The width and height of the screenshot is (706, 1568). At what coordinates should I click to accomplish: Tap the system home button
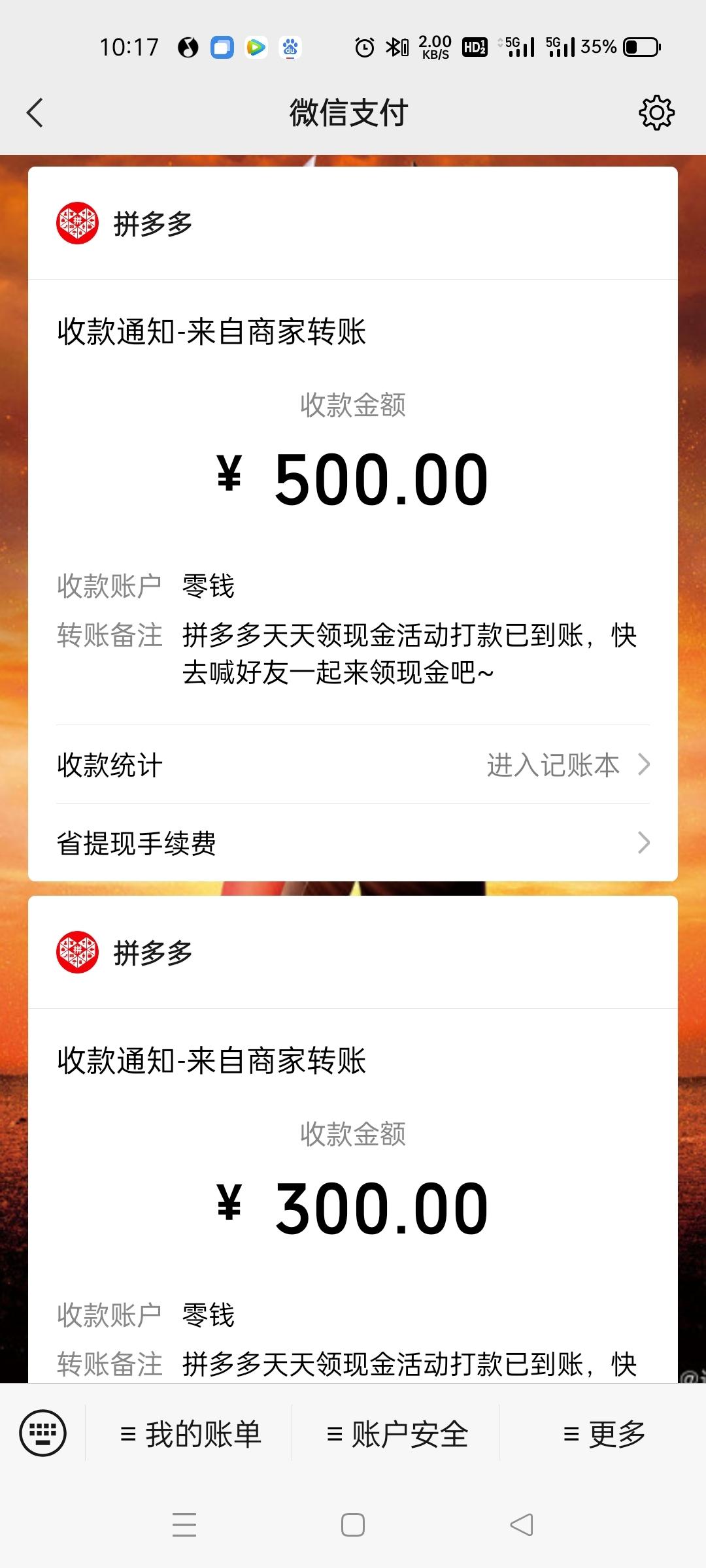point(353,1525)
